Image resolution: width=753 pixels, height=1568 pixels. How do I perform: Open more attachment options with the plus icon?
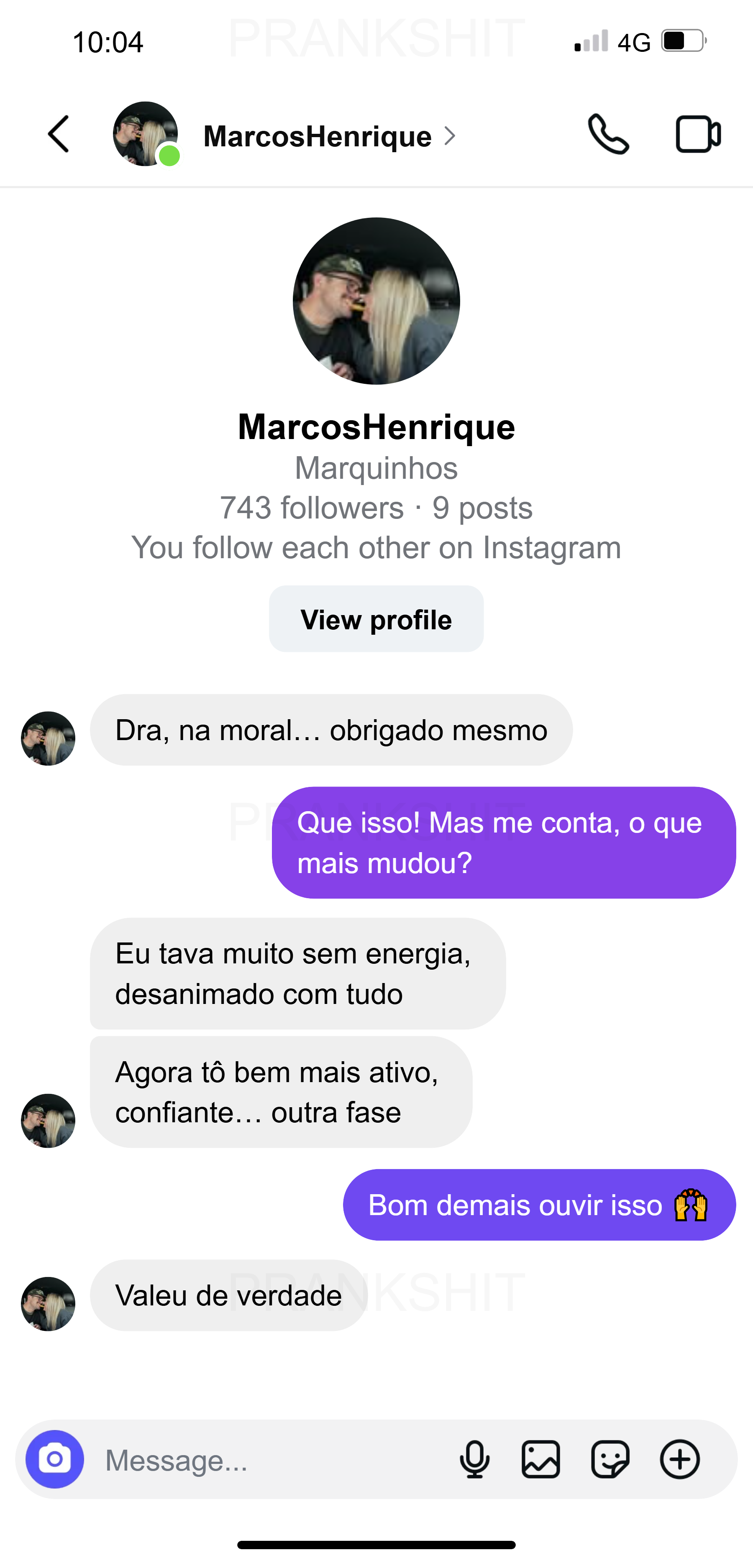pyautogui.click(x=680, y=1460)
